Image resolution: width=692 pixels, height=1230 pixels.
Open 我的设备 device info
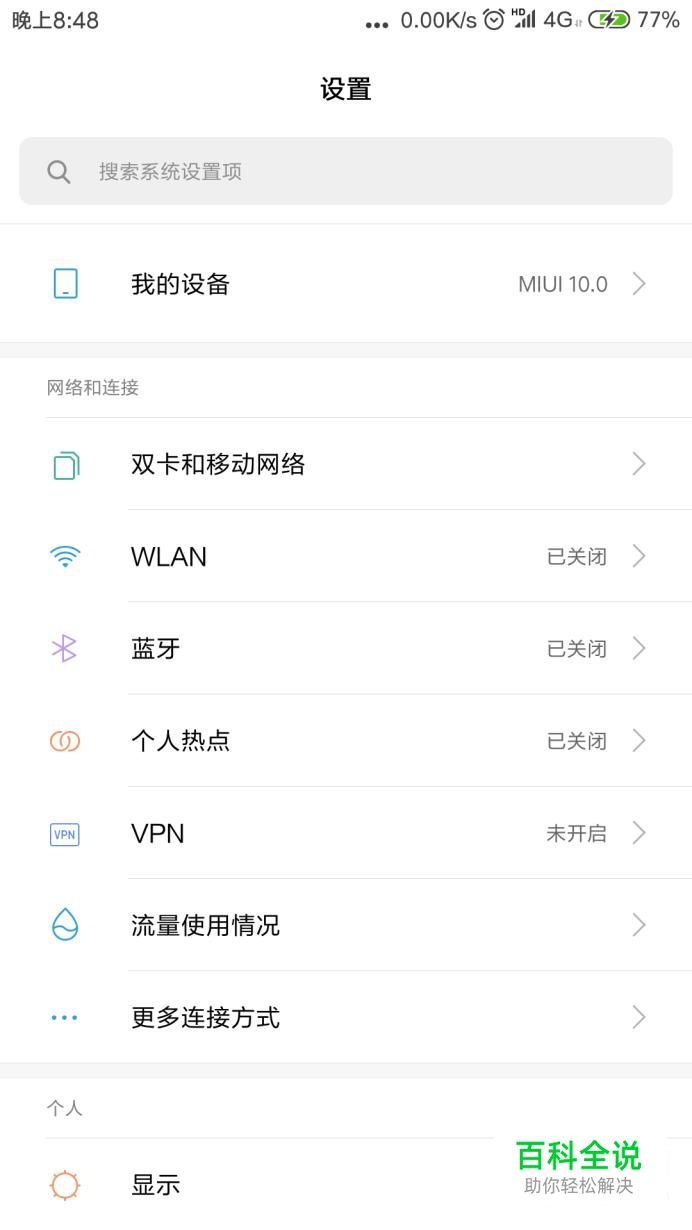click(346, 284)
